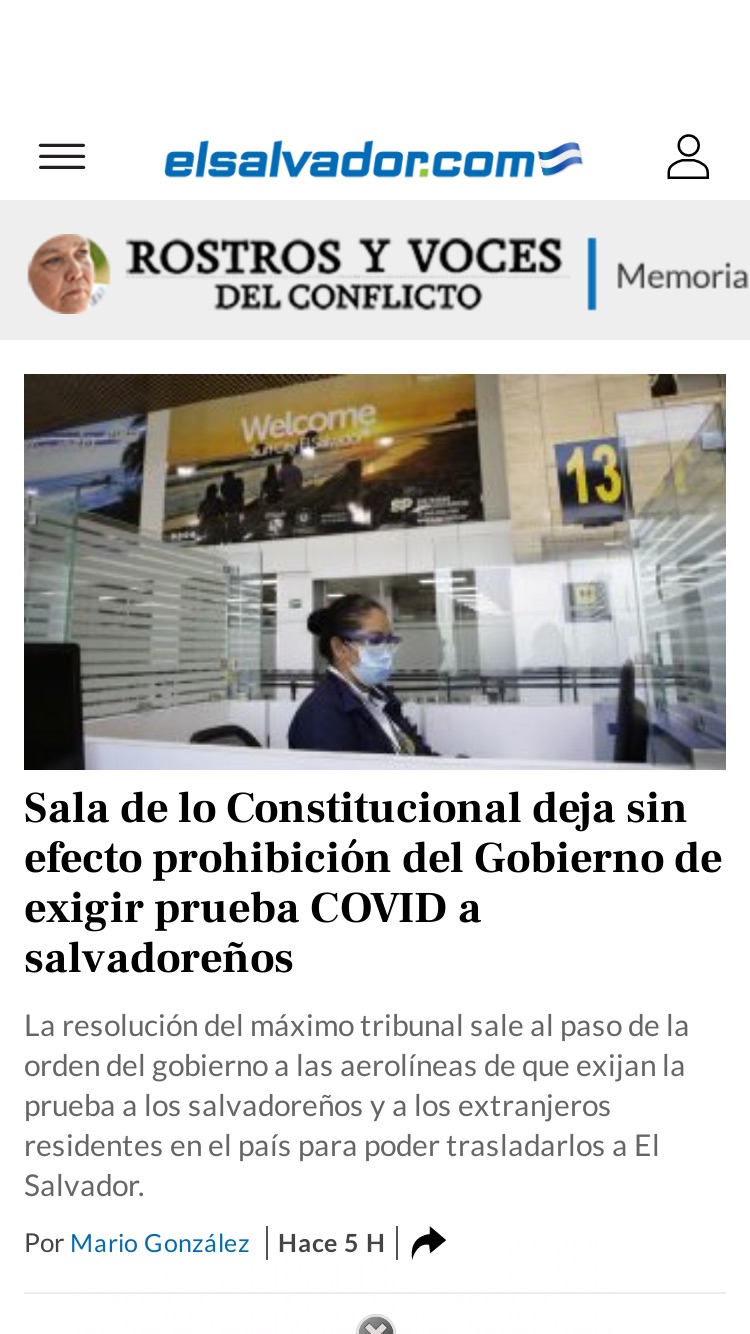Viewport: 750px width, 1334px height.
Task: Open the hamburger menu
Action: pyautogui.click(x=62, y=157)
